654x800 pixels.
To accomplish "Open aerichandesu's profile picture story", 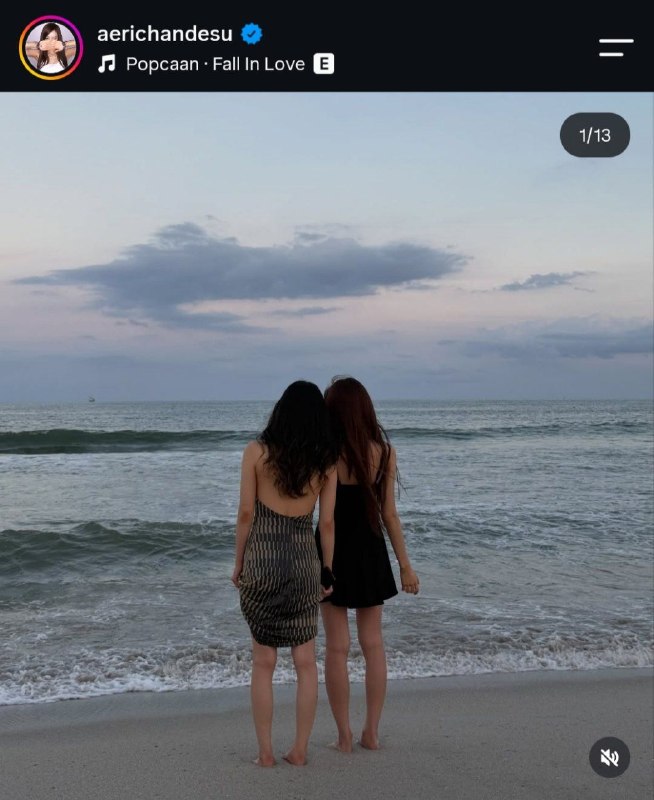I will click(x=51, y=47).
